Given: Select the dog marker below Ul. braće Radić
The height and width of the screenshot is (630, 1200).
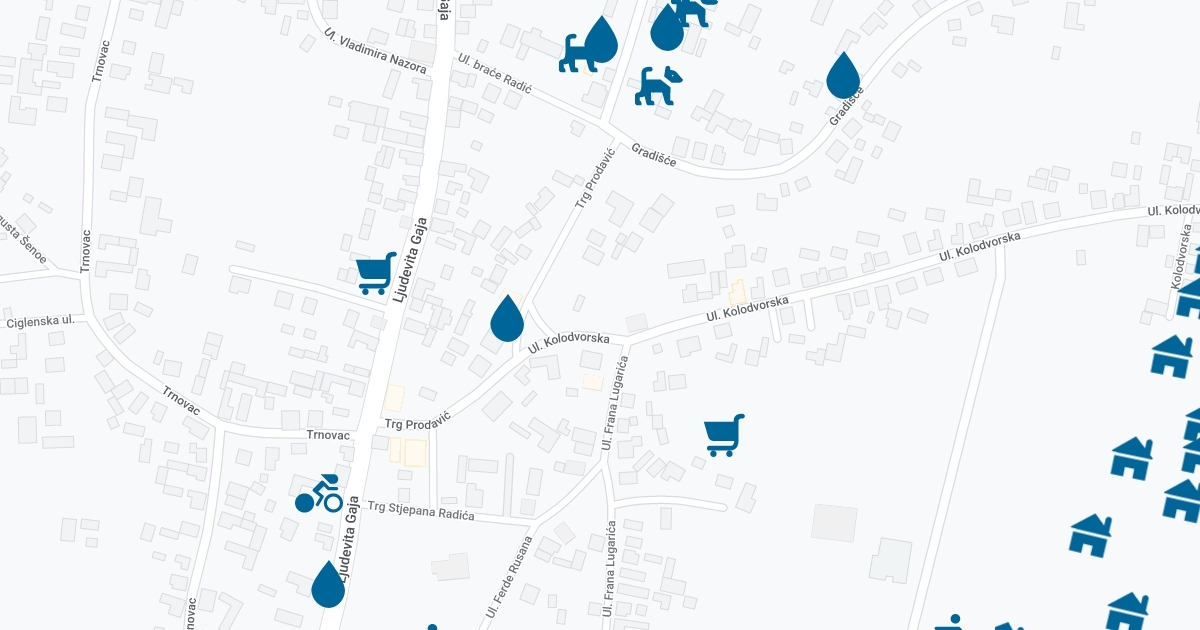Looking at the screenshot, I should tap(658, 86).
